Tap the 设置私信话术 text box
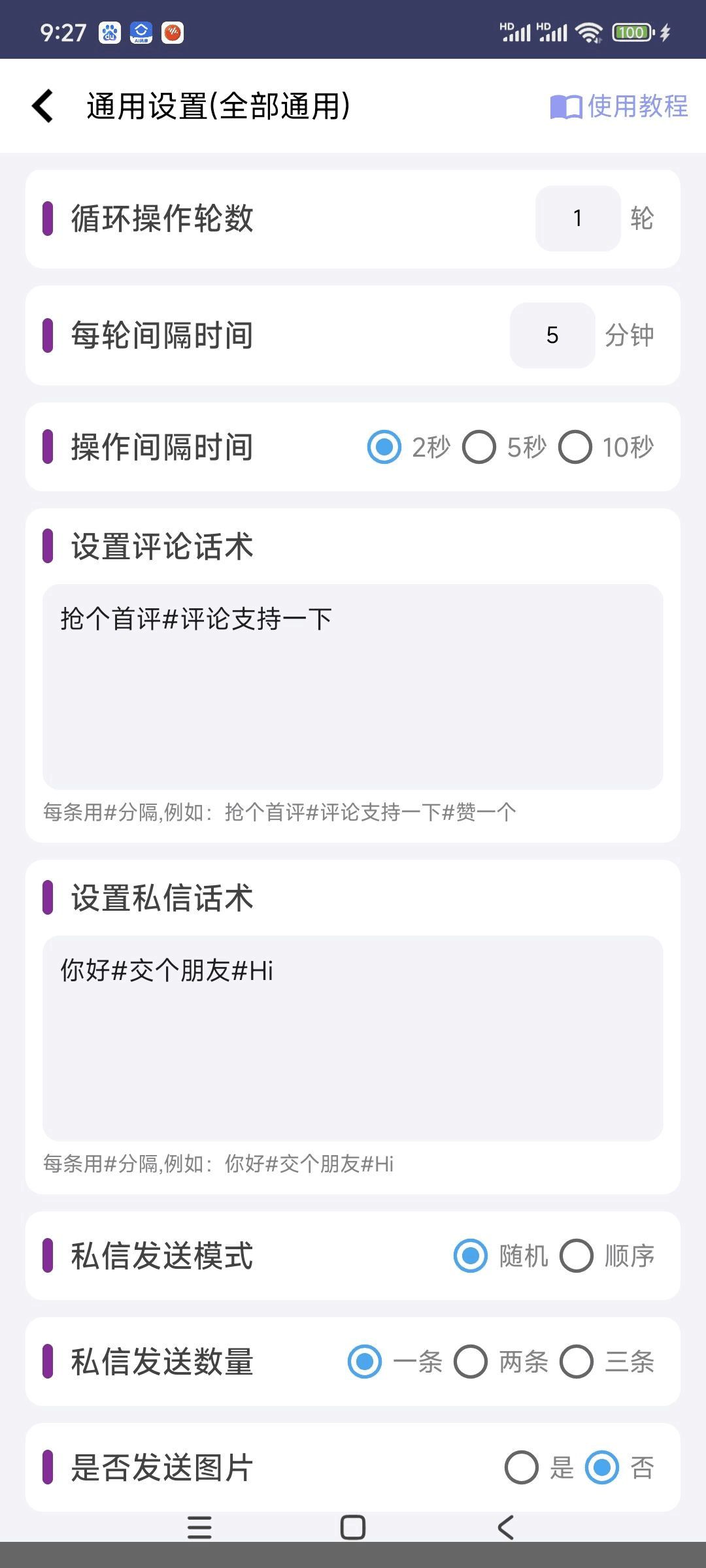 [x=353, y=1037]
